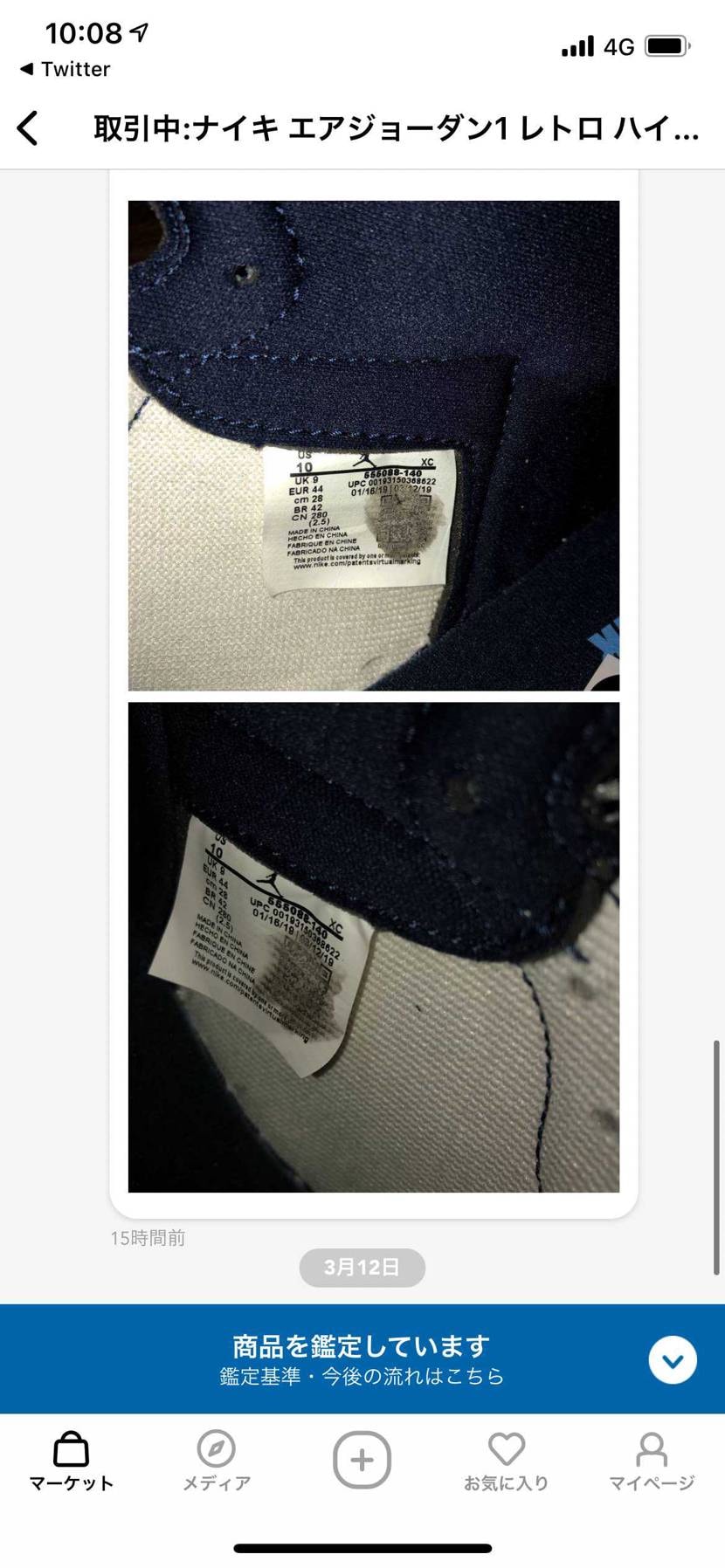Go back using the header arrow
This screenshot has height=1568, width=725.
tap(29, 128)
